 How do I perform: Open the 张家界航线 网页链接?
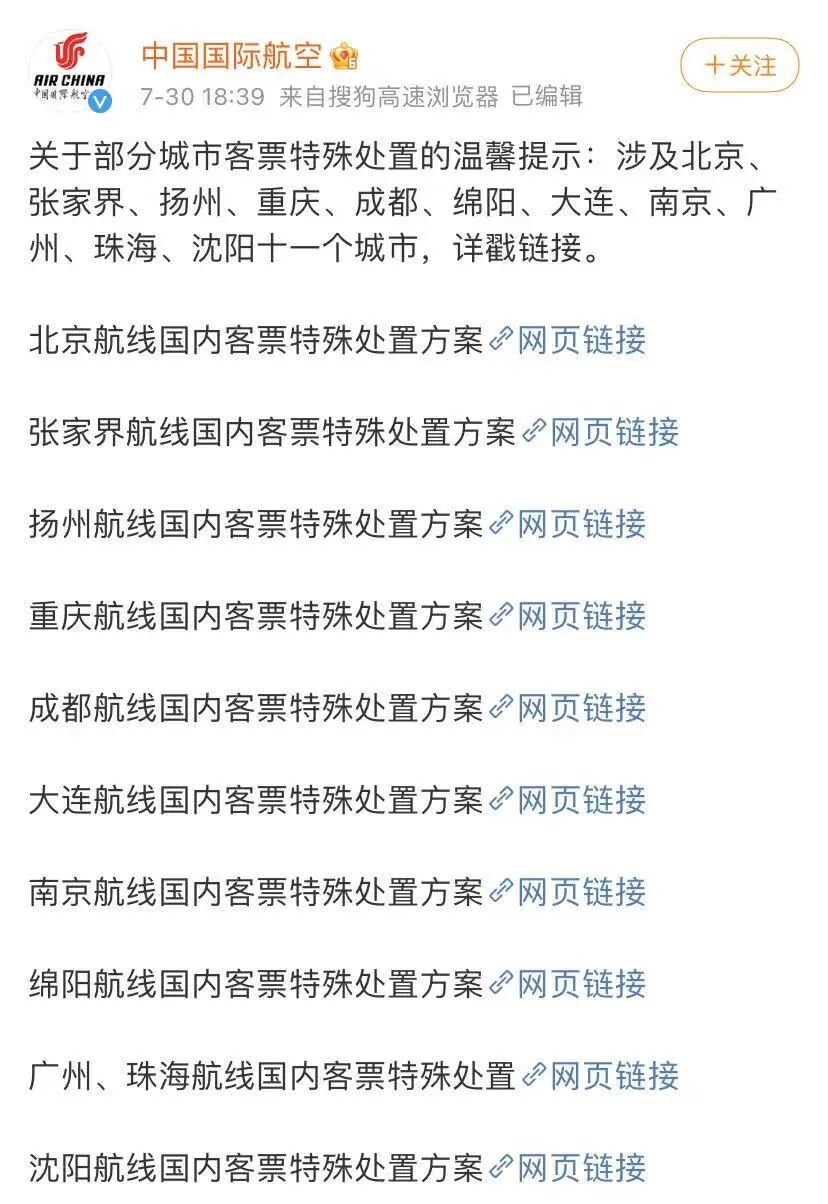(613, 433)
